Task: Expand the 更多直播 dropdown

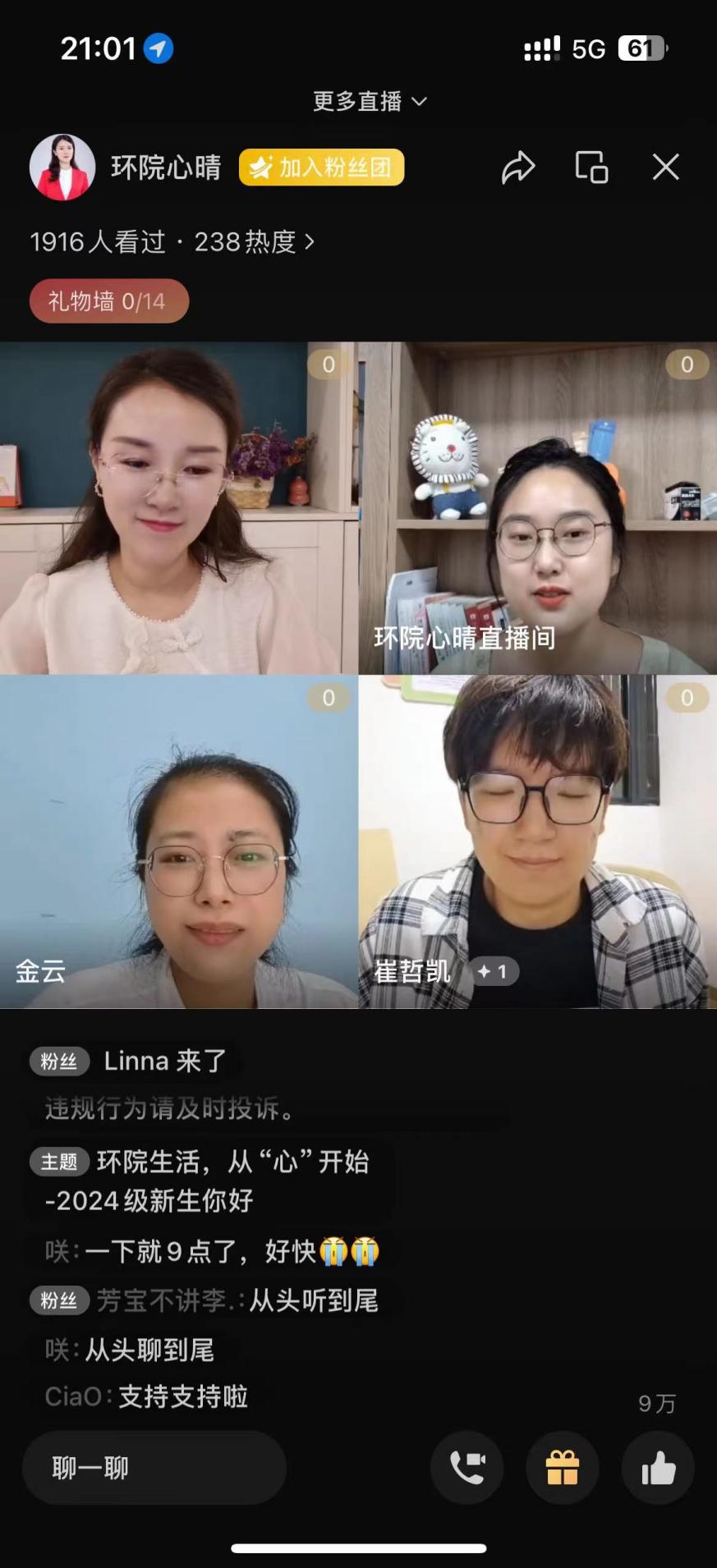Action: coord(370,101)
